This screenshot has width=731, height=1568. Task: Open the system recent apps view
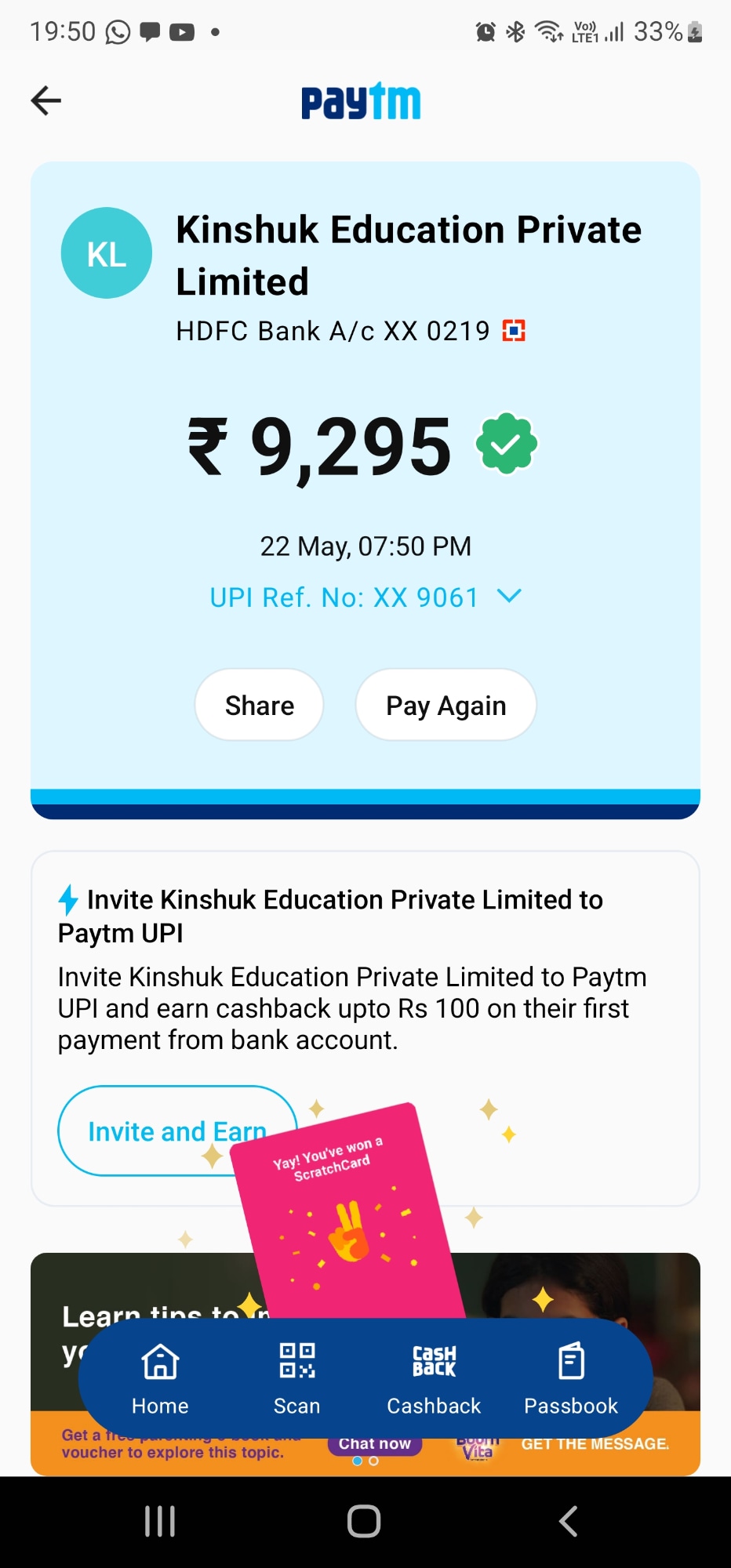click(x=160, y=1522)
